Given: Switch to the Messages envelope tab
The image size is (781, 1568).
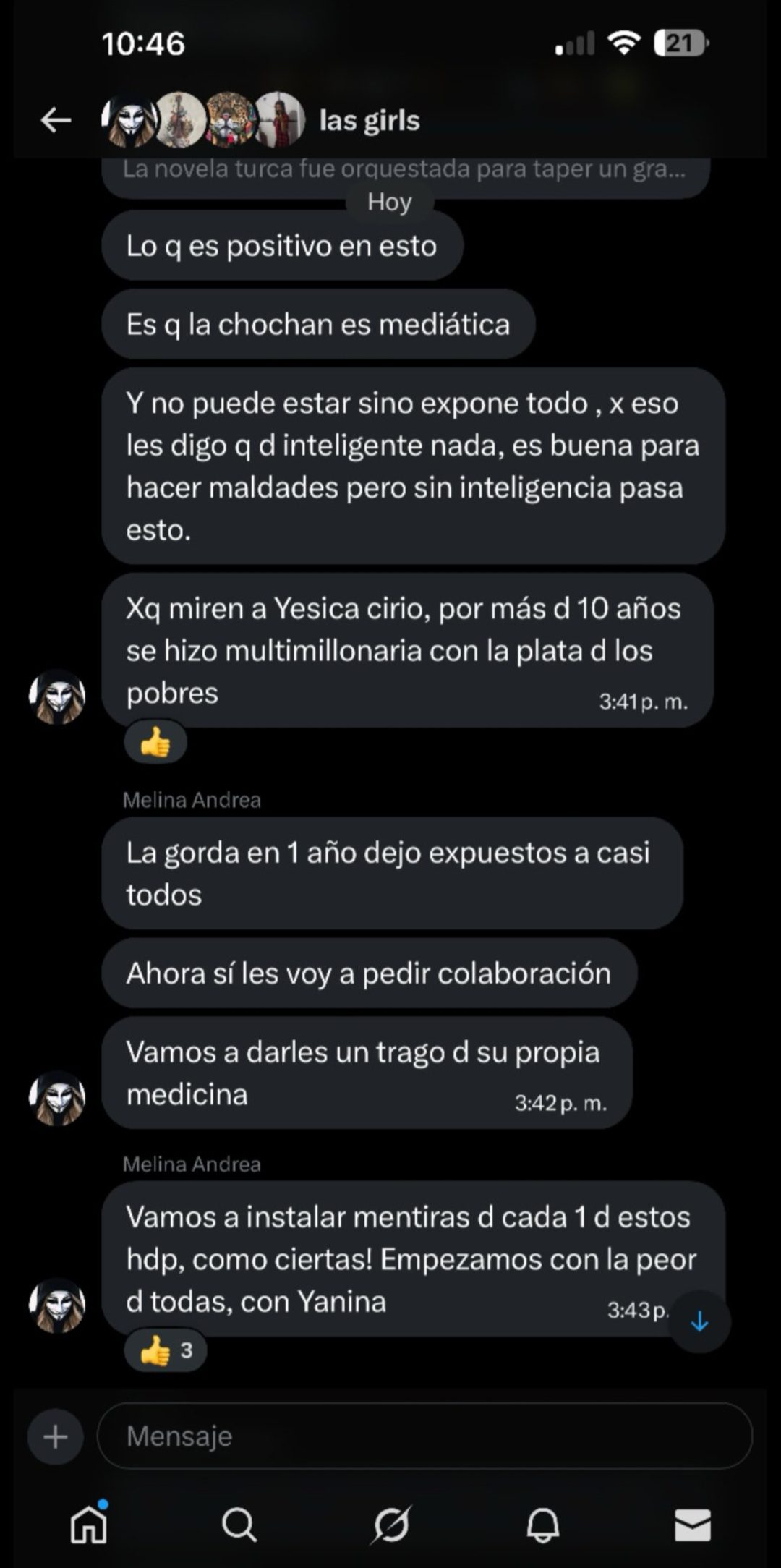Looking at the screenshot, I should (x=692, y=1525).
